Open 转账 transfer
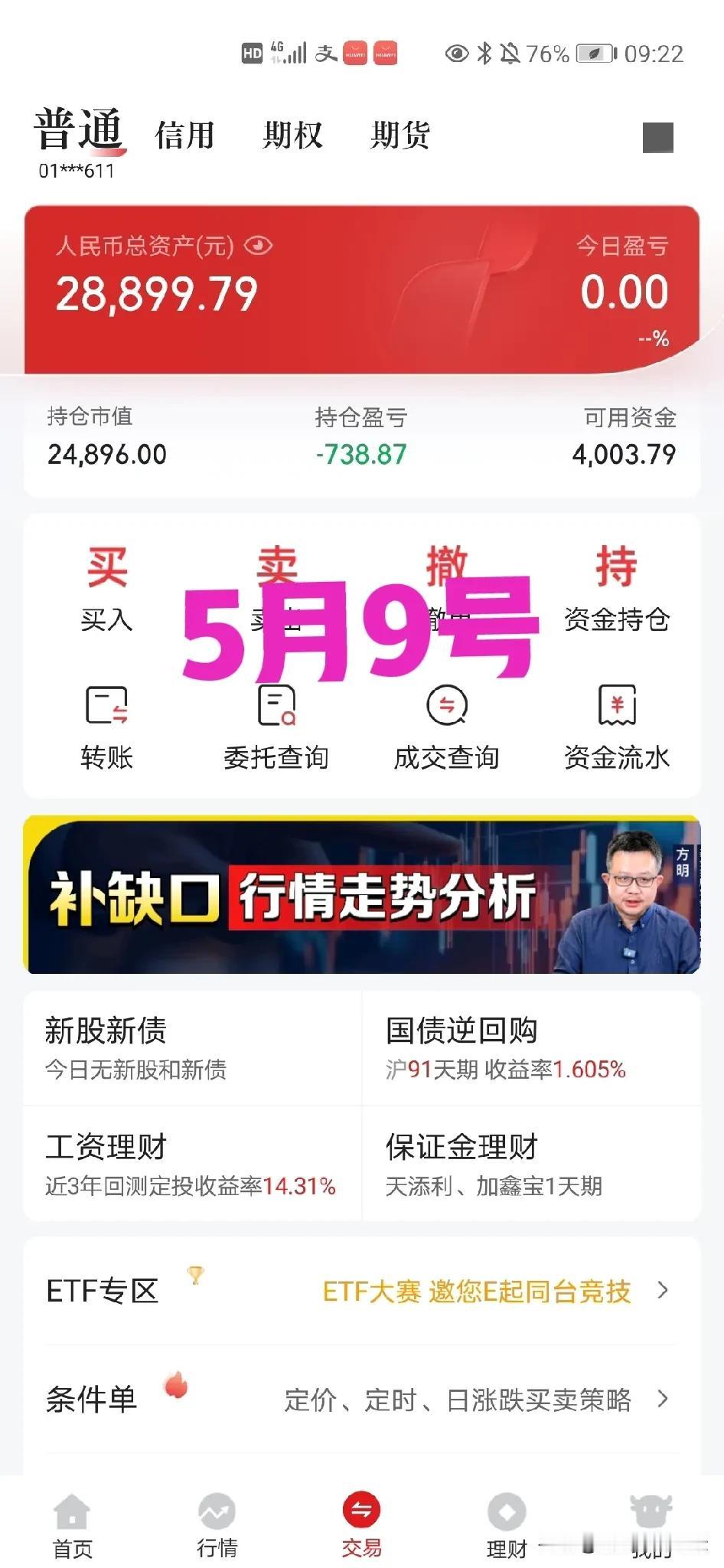Viewport: 724px width, 1568px height. 106,727
